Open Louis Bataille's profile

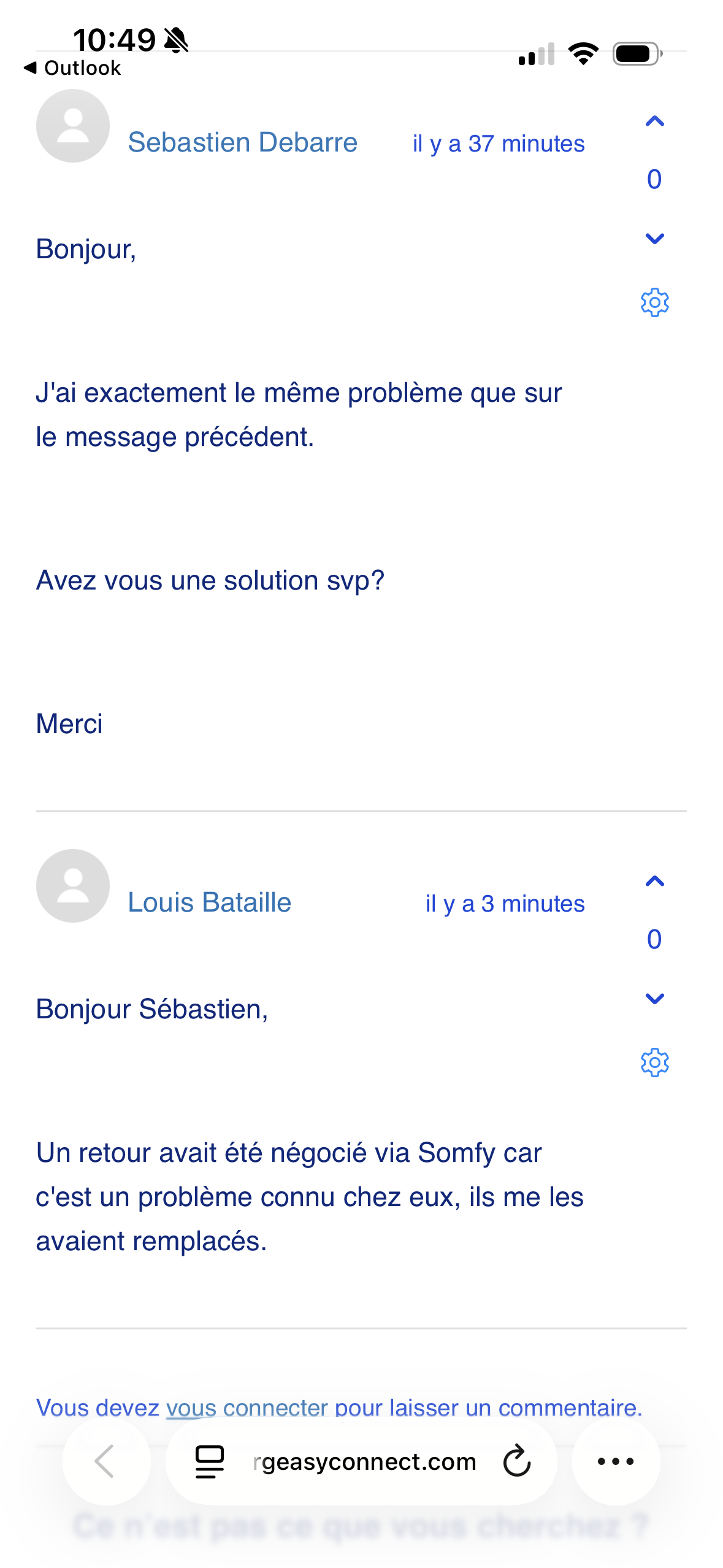click(209, 902)
